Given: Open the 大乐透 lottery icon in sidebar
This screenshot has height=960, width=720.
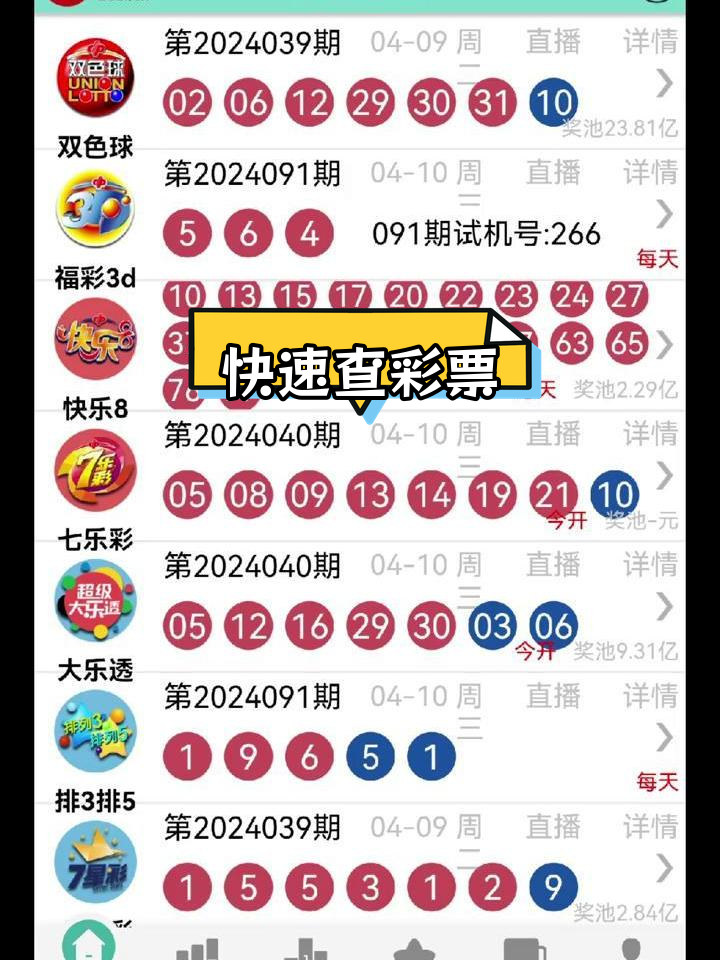Looking at the screenshot, I should click(x=95, y=600).
